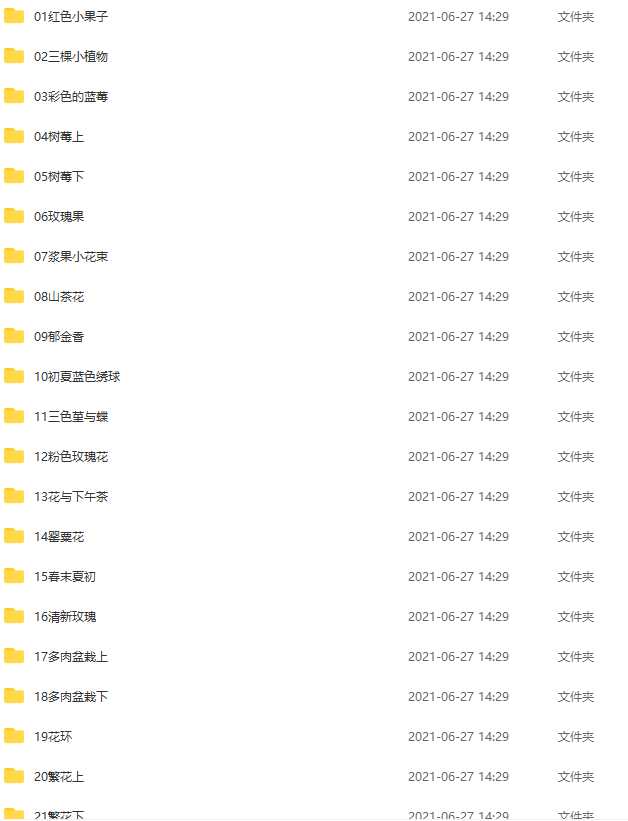The height and width of the screenshot is (821, 628).
Task: Select the 03彩色的蓝莓 folder
Action: pos(70,97)
